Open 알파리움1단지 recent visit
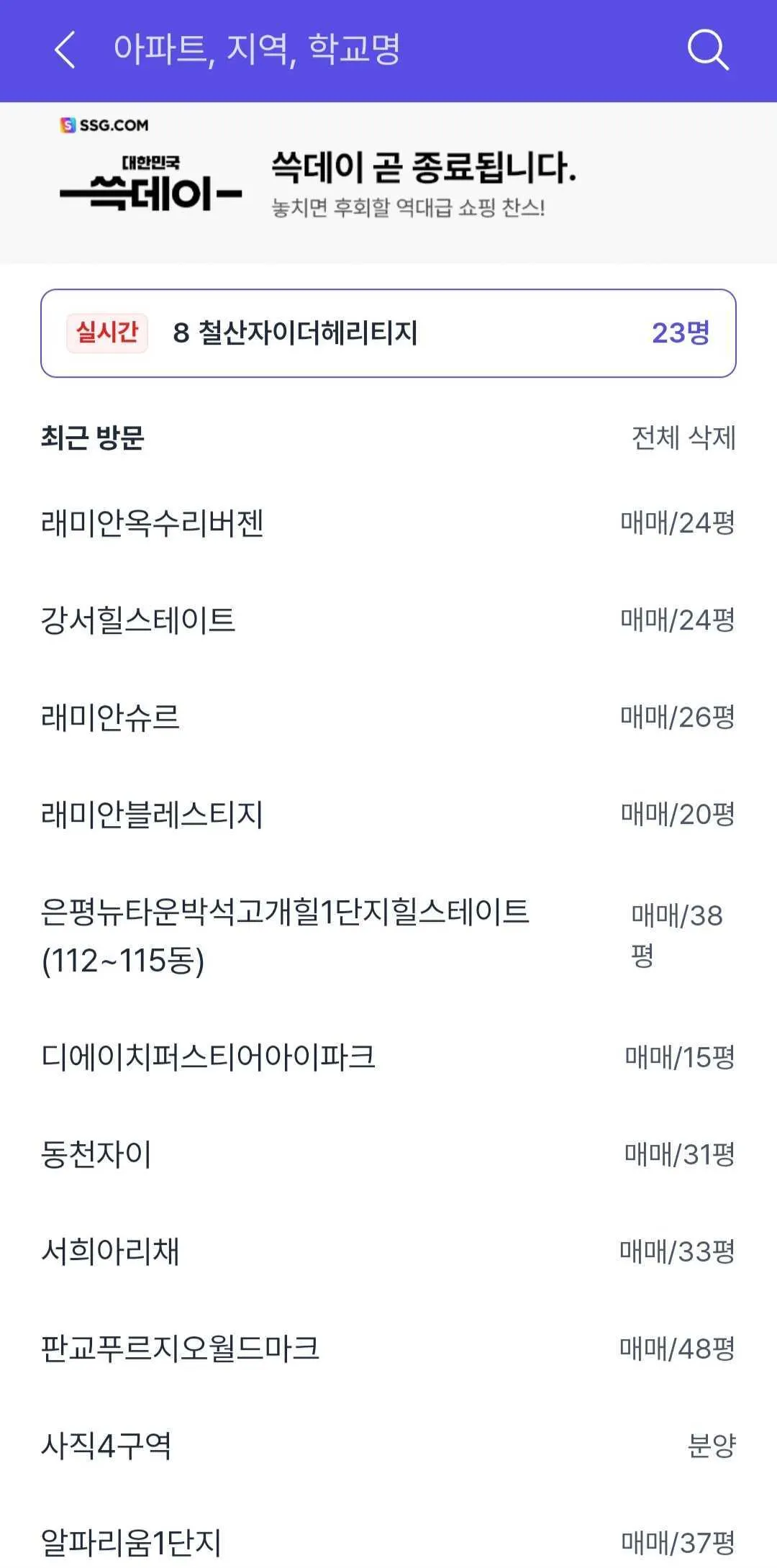The image size is (777, 1568). click(x=131, y=1542)
